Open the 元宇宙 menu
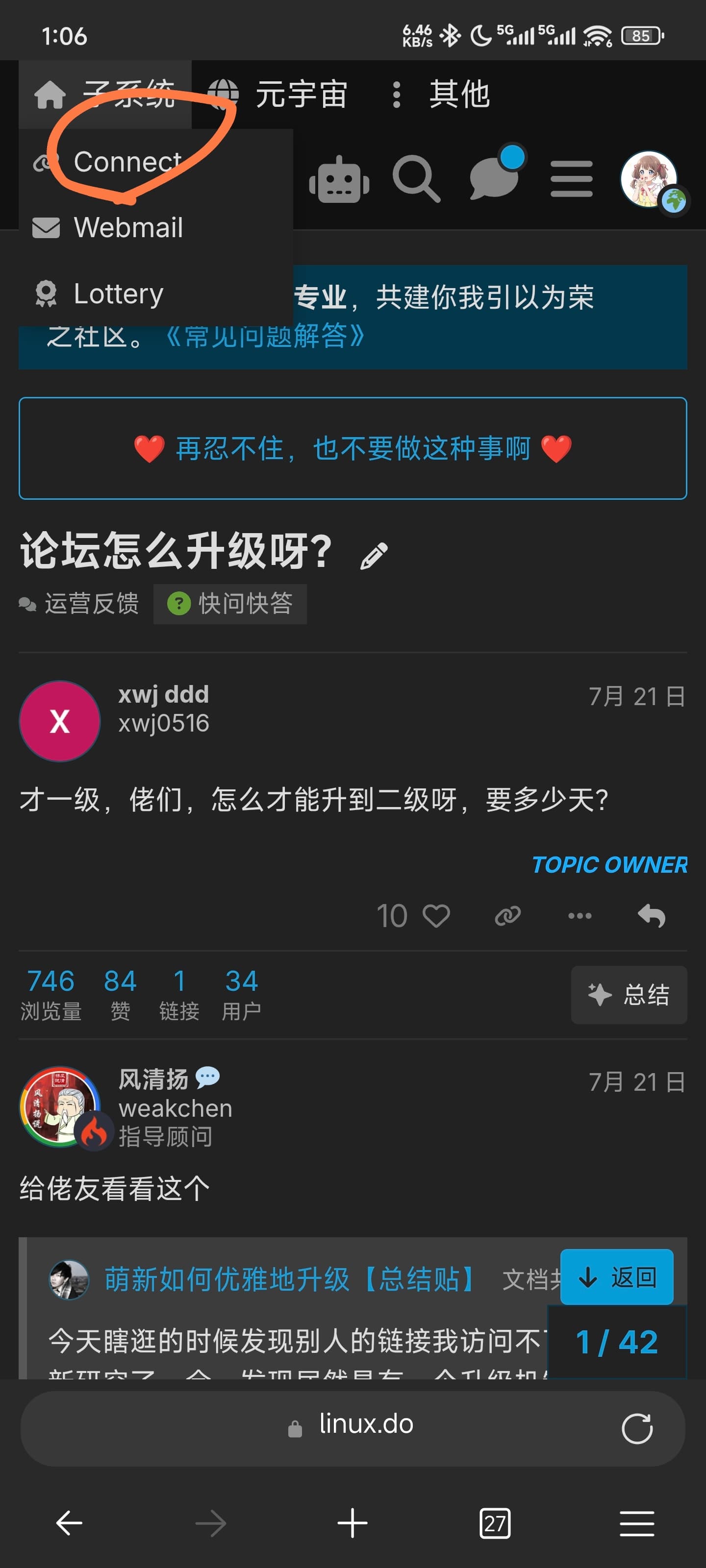Viewport: 706px width, 1568px height. pos(277,95)
